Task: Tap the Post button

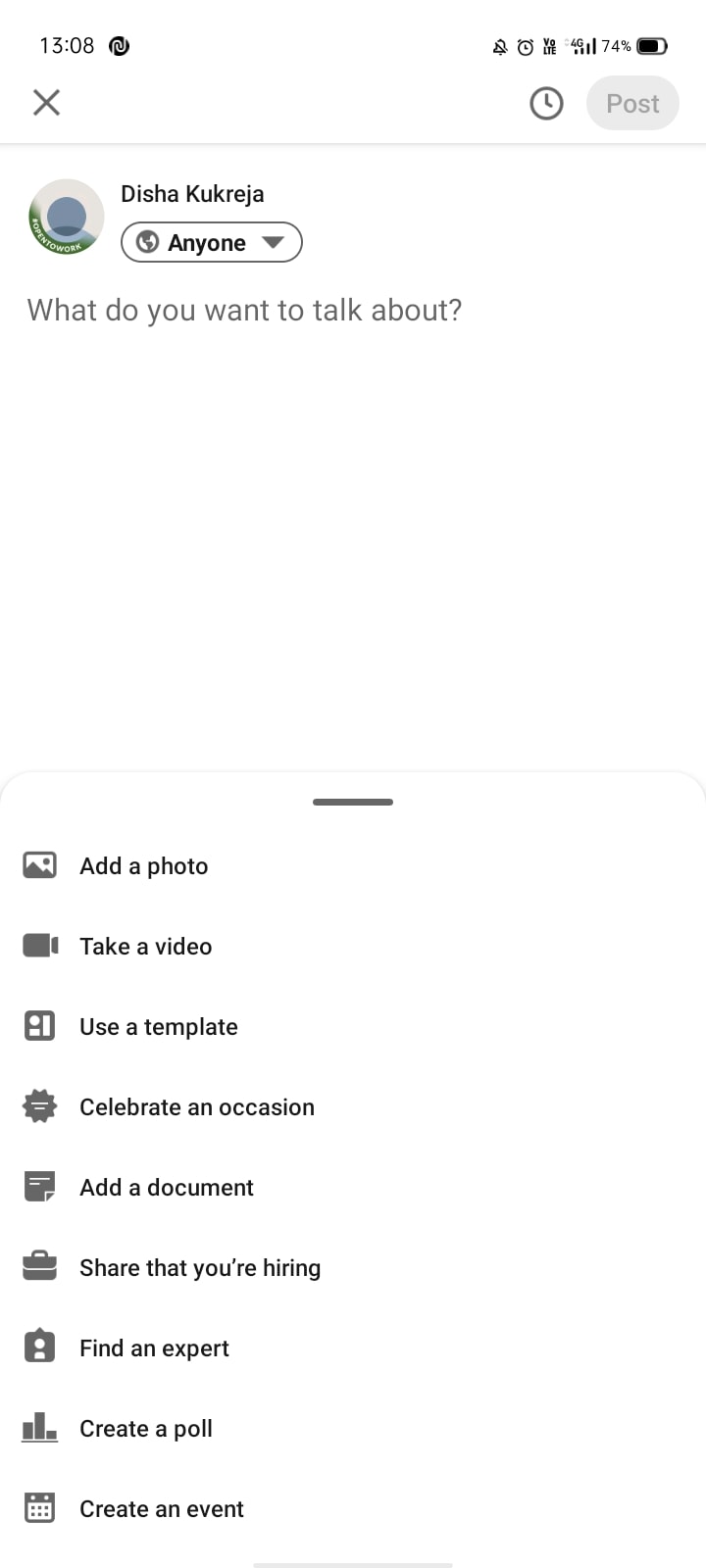Action: point(632,103)
